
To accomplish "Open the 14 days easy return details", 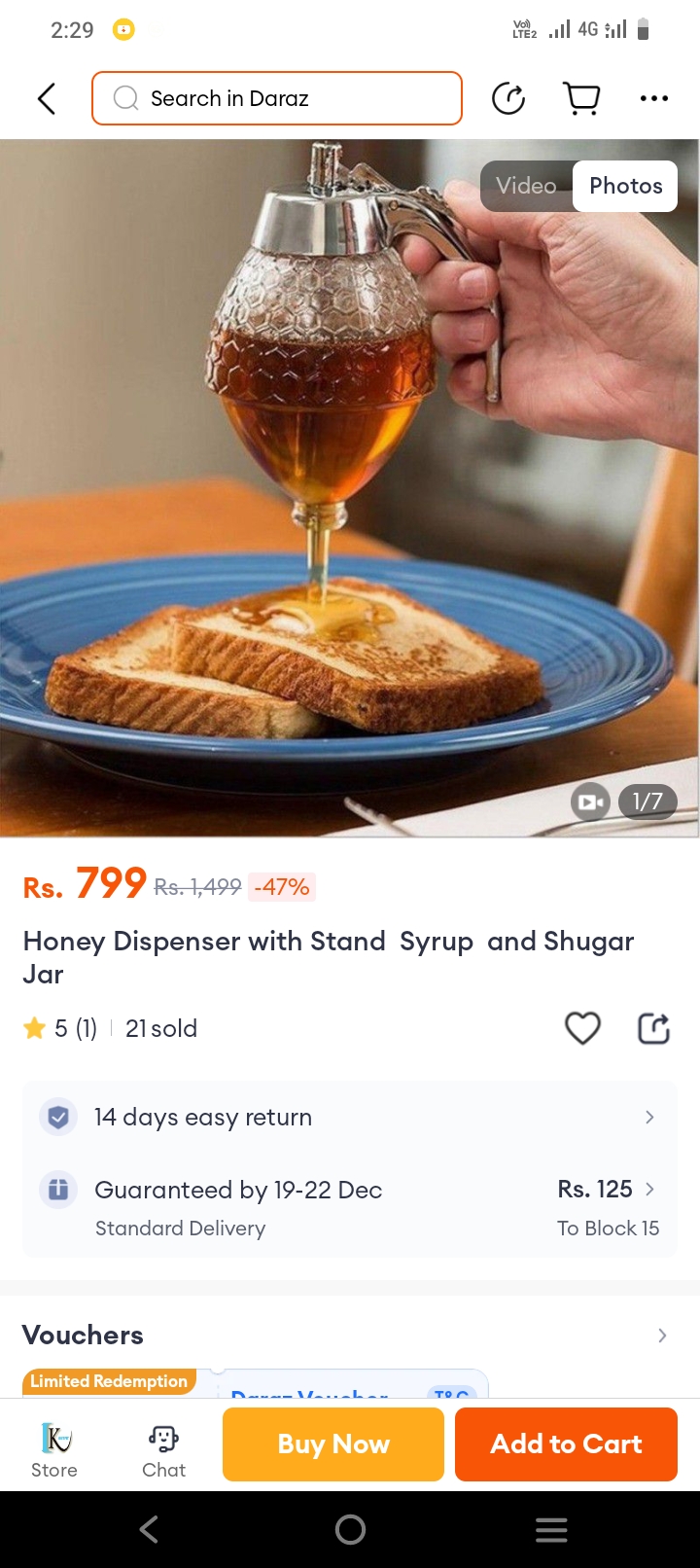I will click(350, 1117).
